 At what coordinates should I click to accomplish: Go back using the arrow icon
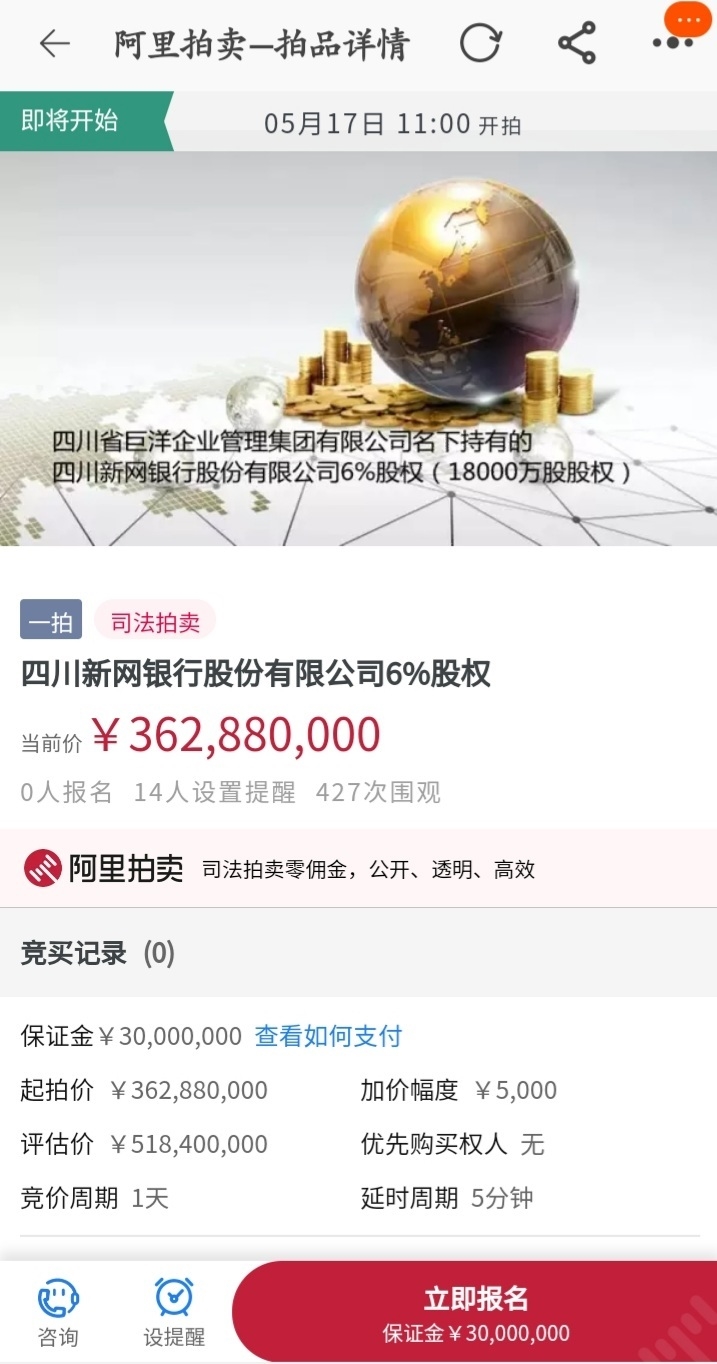click(54, 44)
